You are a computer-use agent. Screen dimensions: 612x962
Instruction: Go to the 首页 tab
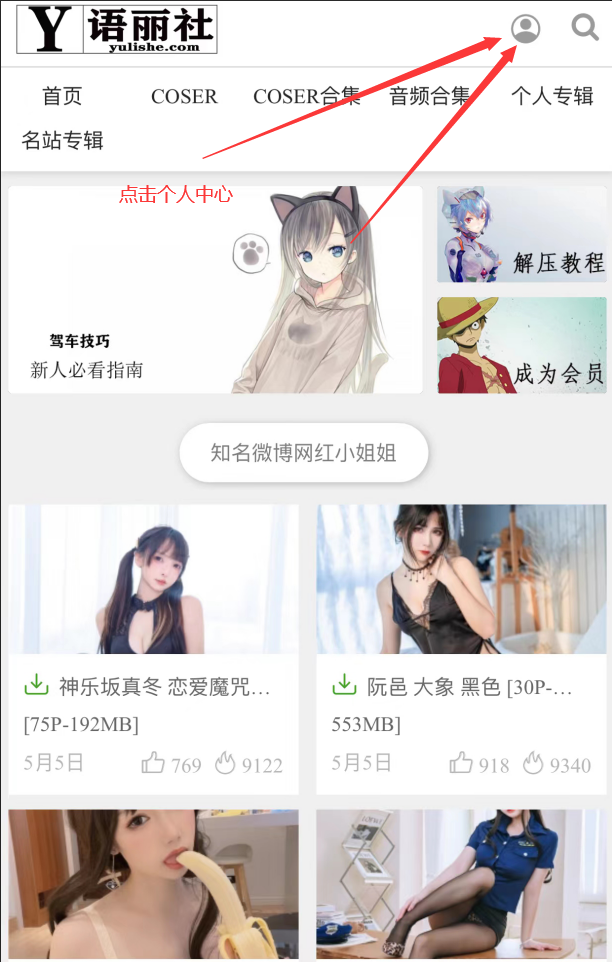click(62, 96)
